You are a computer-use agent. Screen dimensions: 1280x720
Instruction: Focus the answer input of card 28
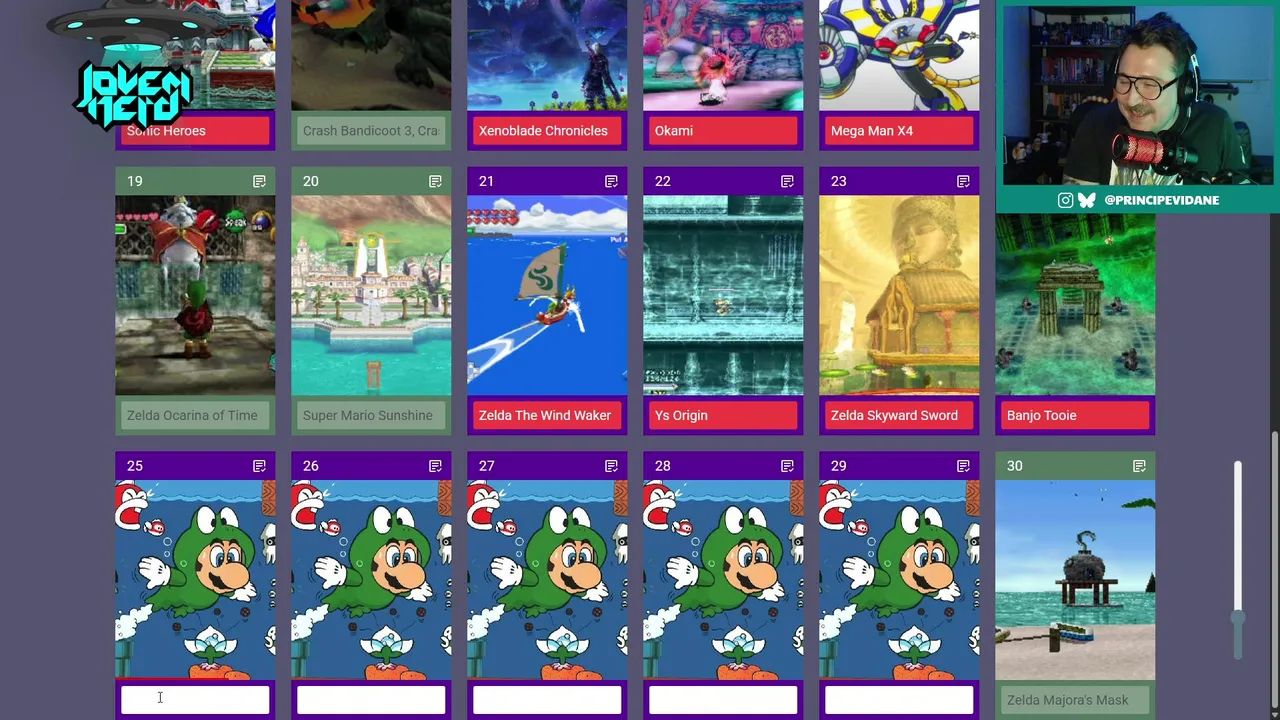pos(723,699)
